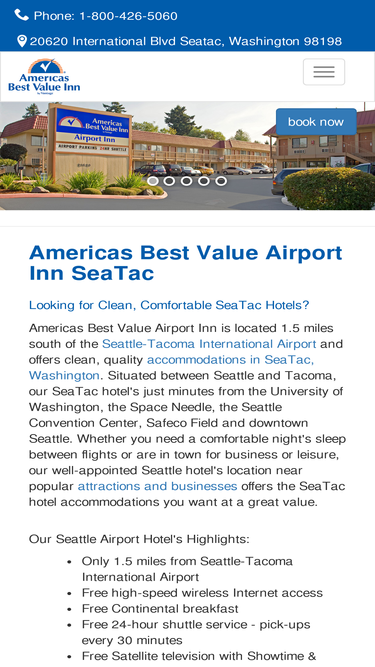Select the first carousel slide dot
Viewport: 375px width, 667px height.
click(153, 181)
